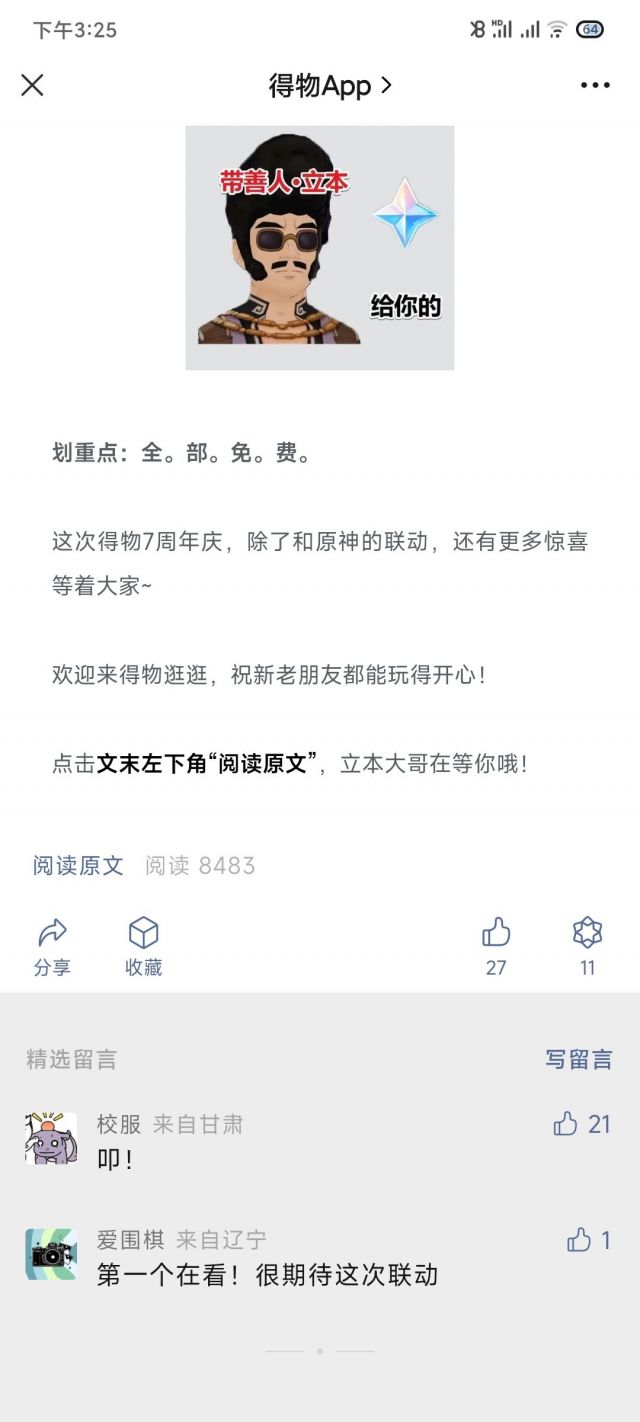Share this article via 分享
The height and width of the screenshot is (1422, 640).
click(52, 946)
